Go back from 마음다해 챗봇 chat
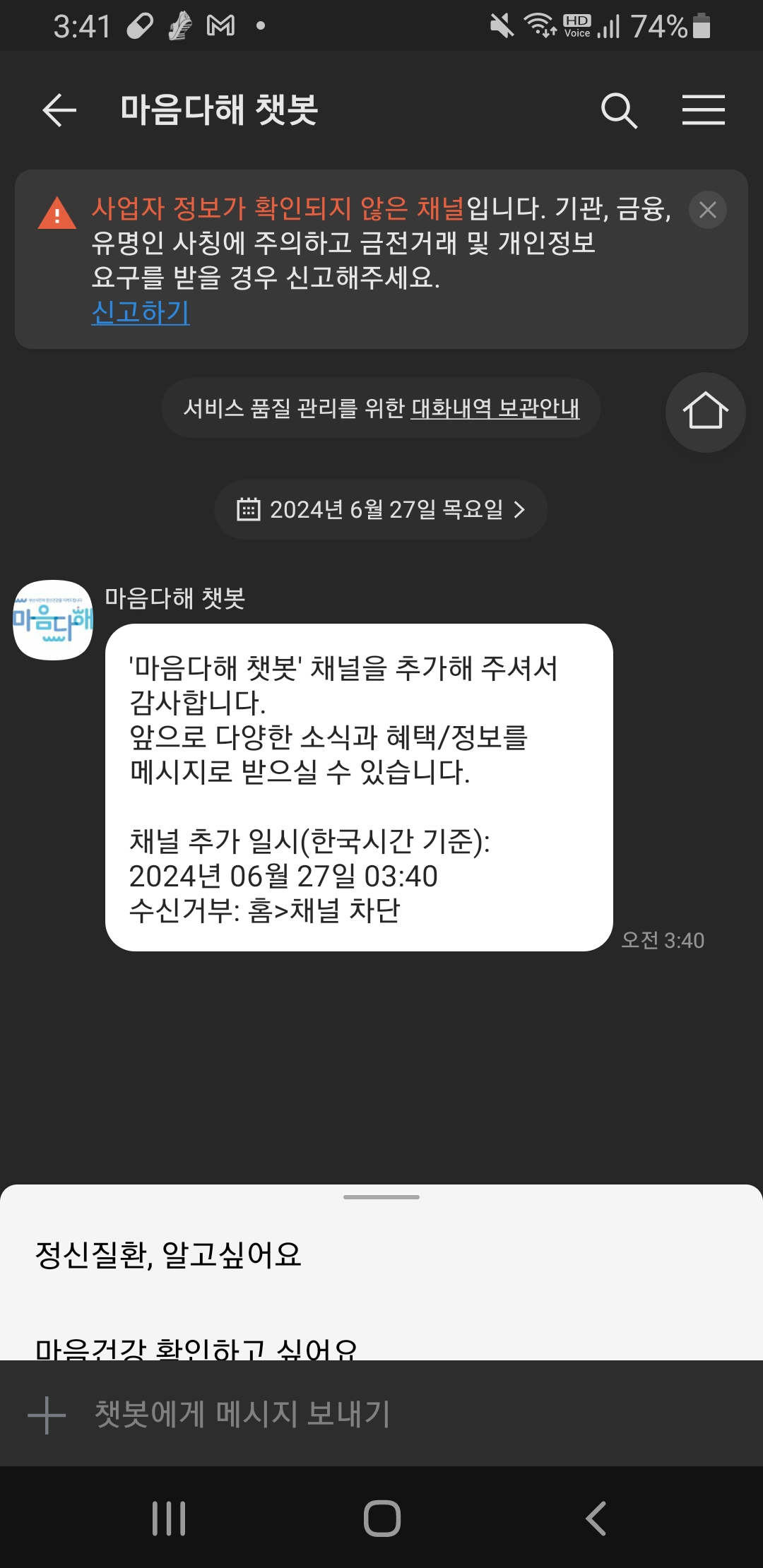This screenshot has width=763, height=1568. (59, 110)
